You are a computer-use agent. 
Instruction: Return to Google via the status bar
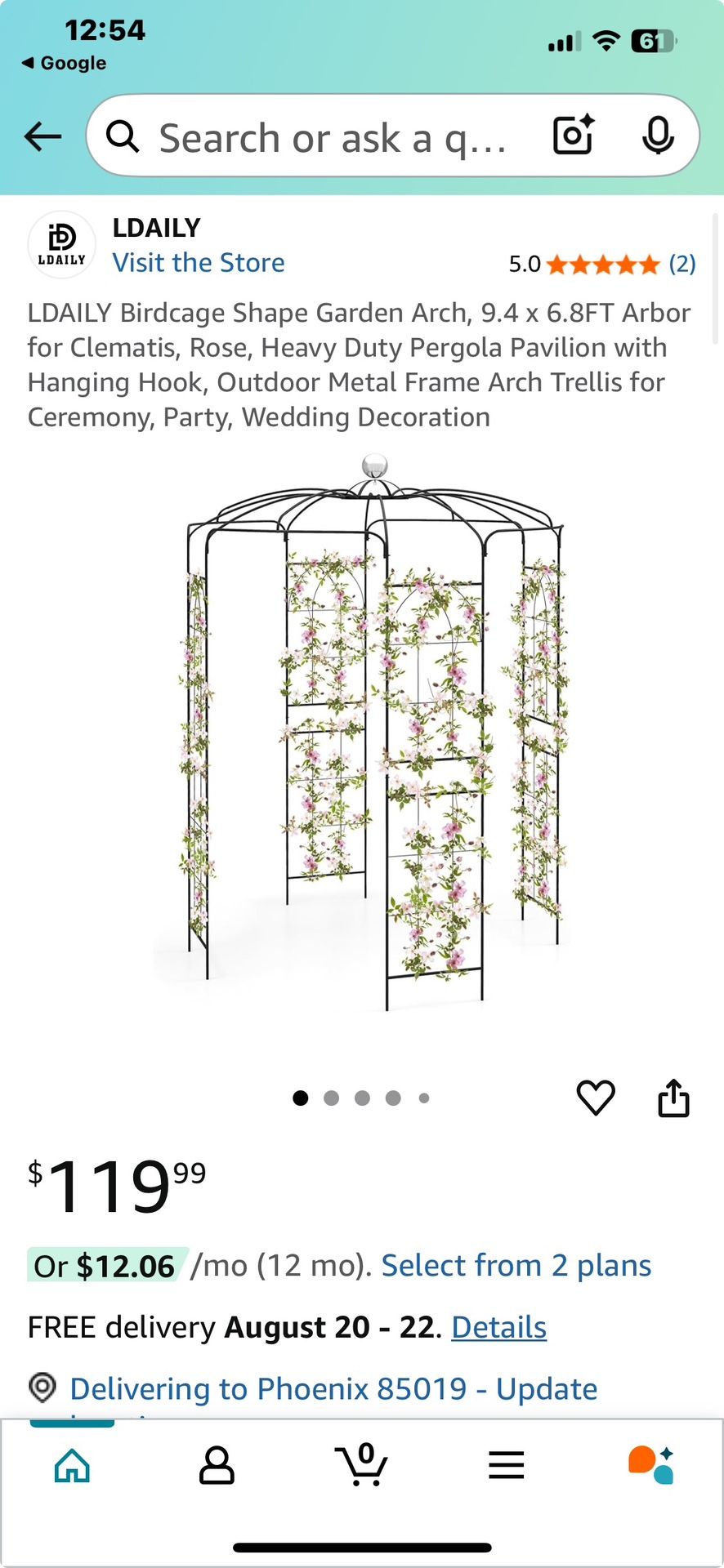pyautogui.click(x=64, y=63)
